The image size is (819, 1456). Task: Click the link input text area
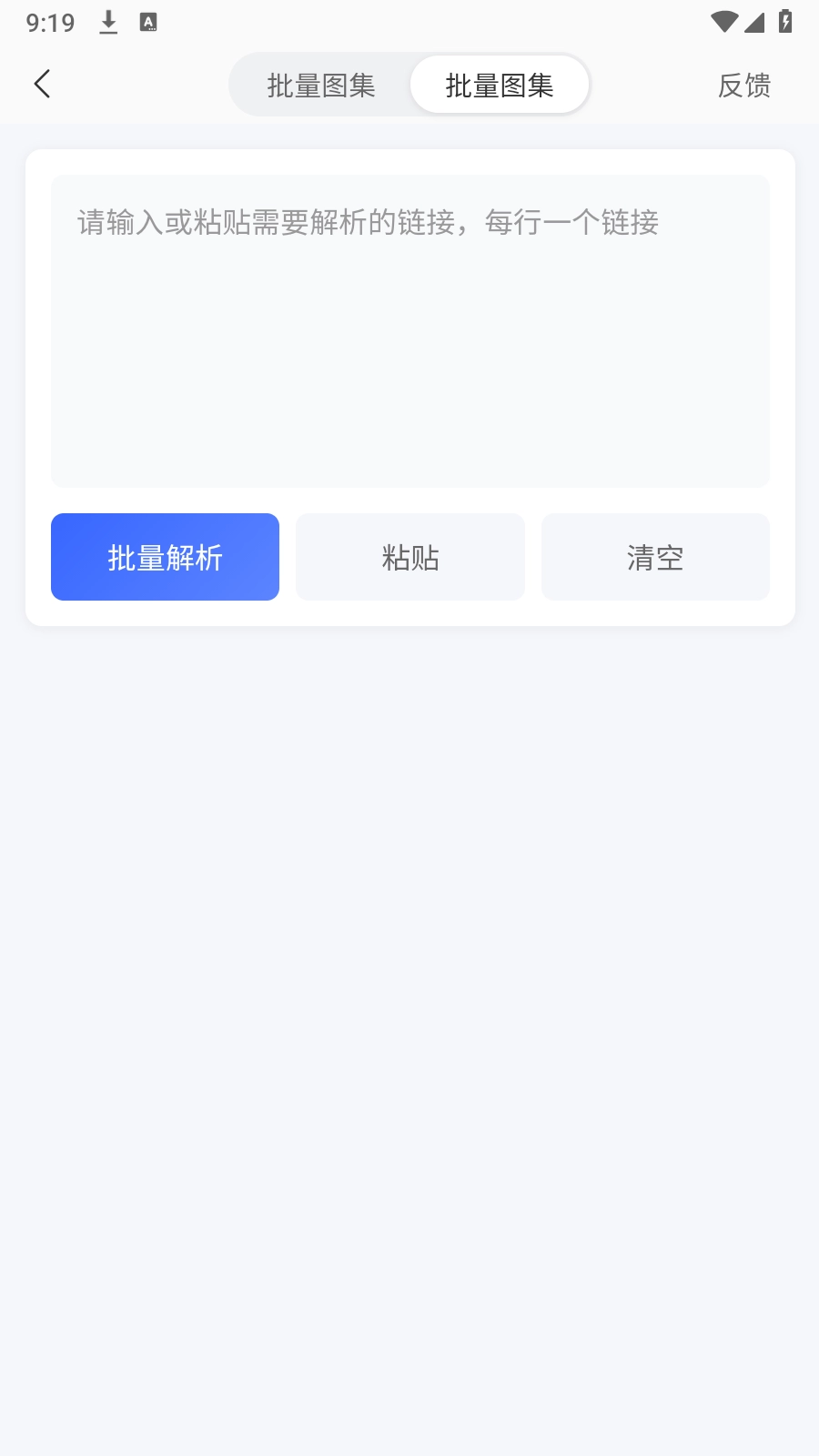pos(409,332)
